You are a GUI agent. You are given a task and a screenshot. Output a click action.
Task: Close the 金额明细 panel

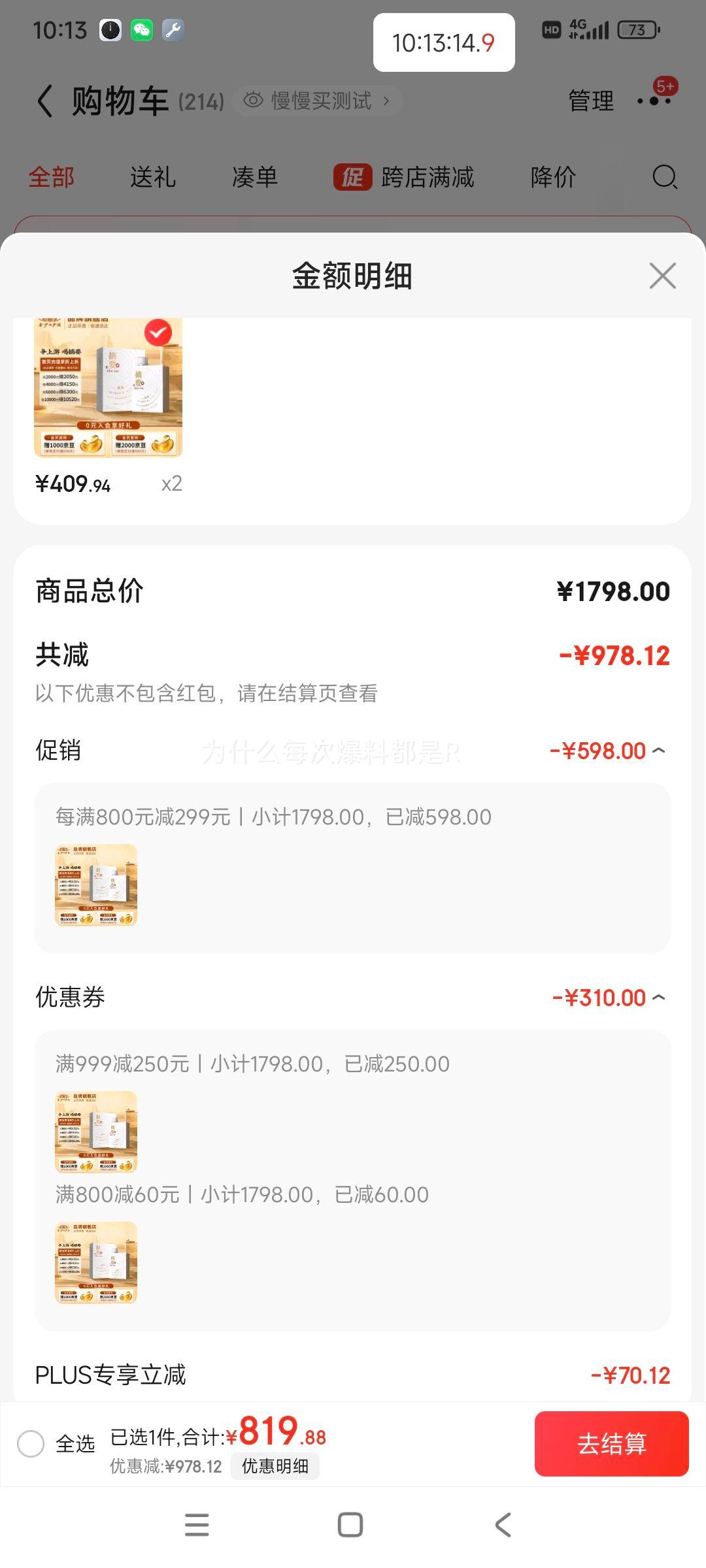point(662,276)
